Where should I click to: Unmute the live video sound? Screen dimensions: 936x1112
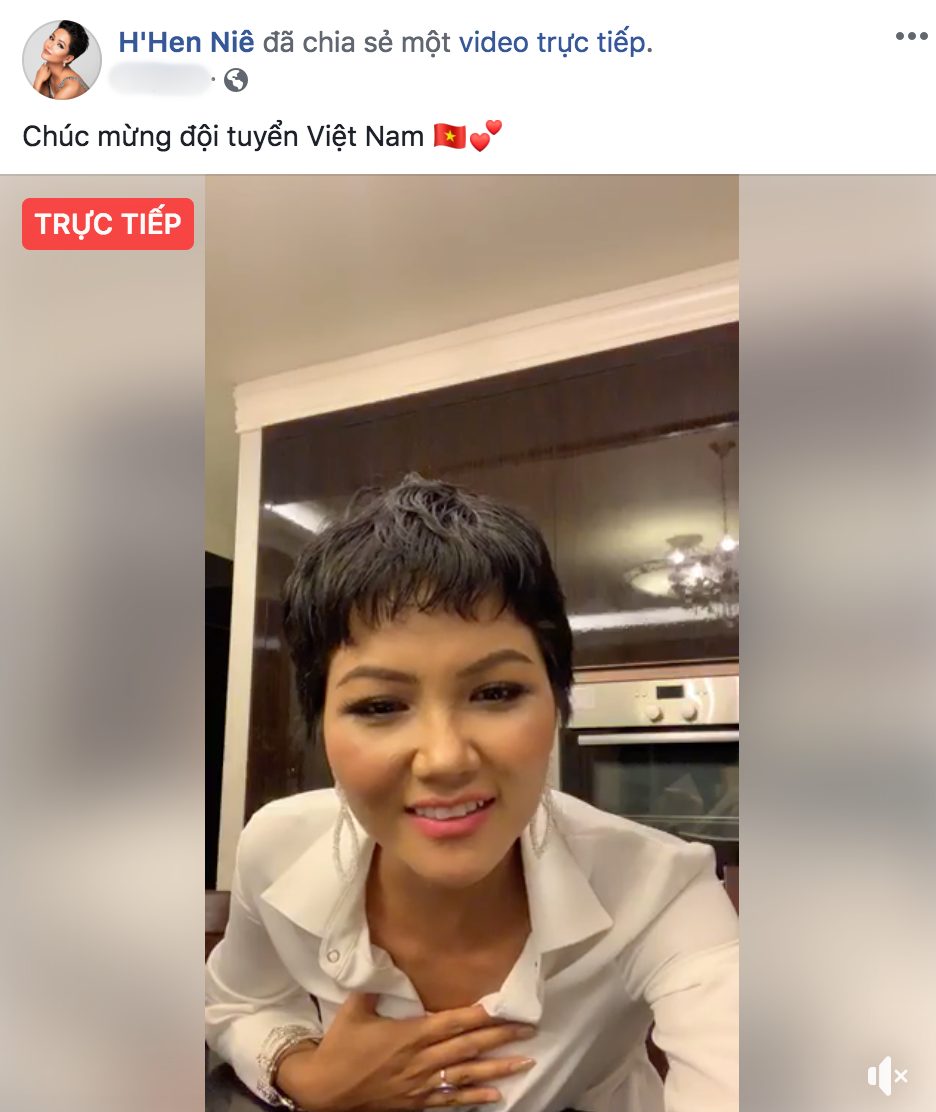(887, 1076)
